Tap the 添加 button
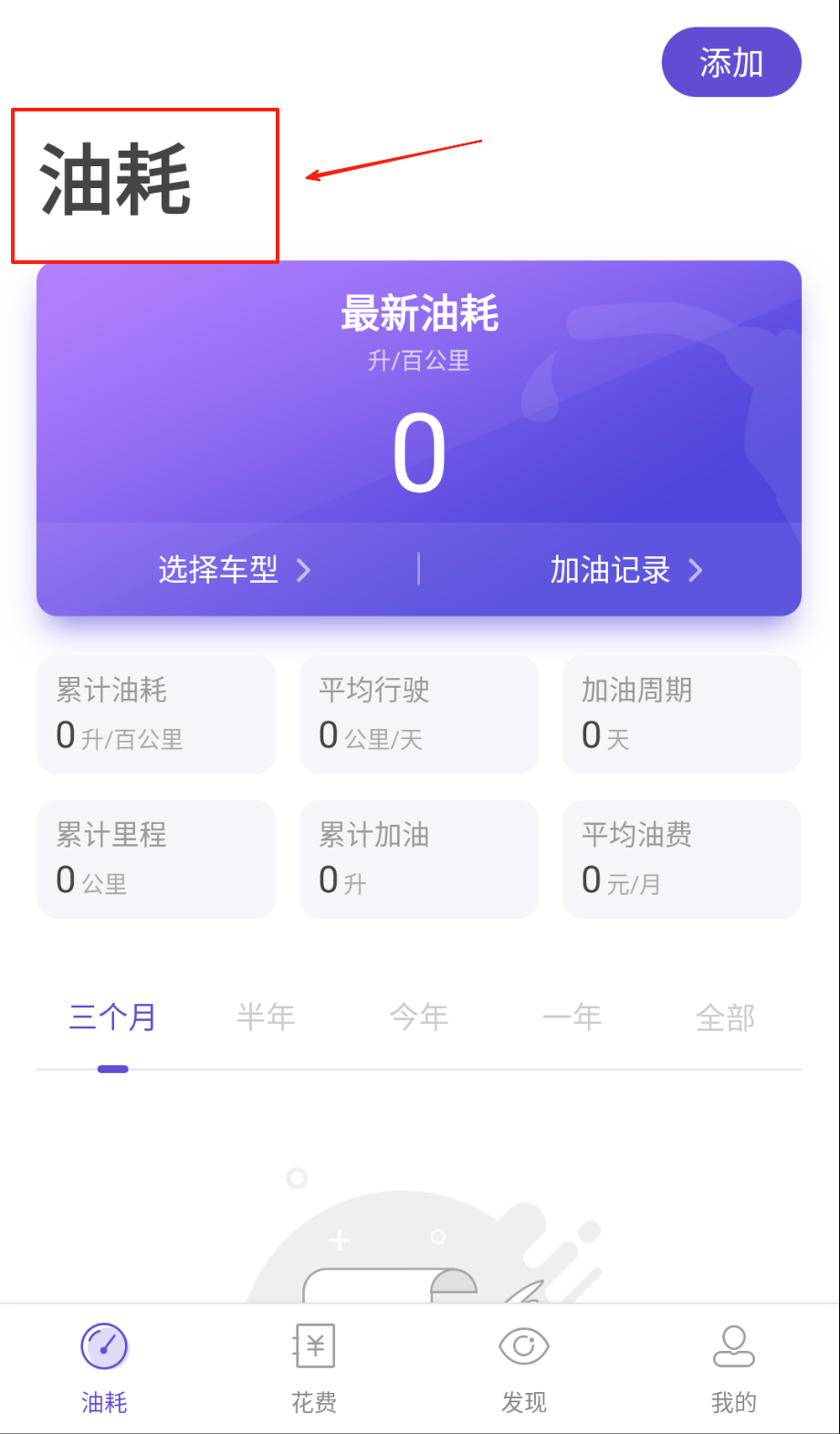 (x=730, y=62)
